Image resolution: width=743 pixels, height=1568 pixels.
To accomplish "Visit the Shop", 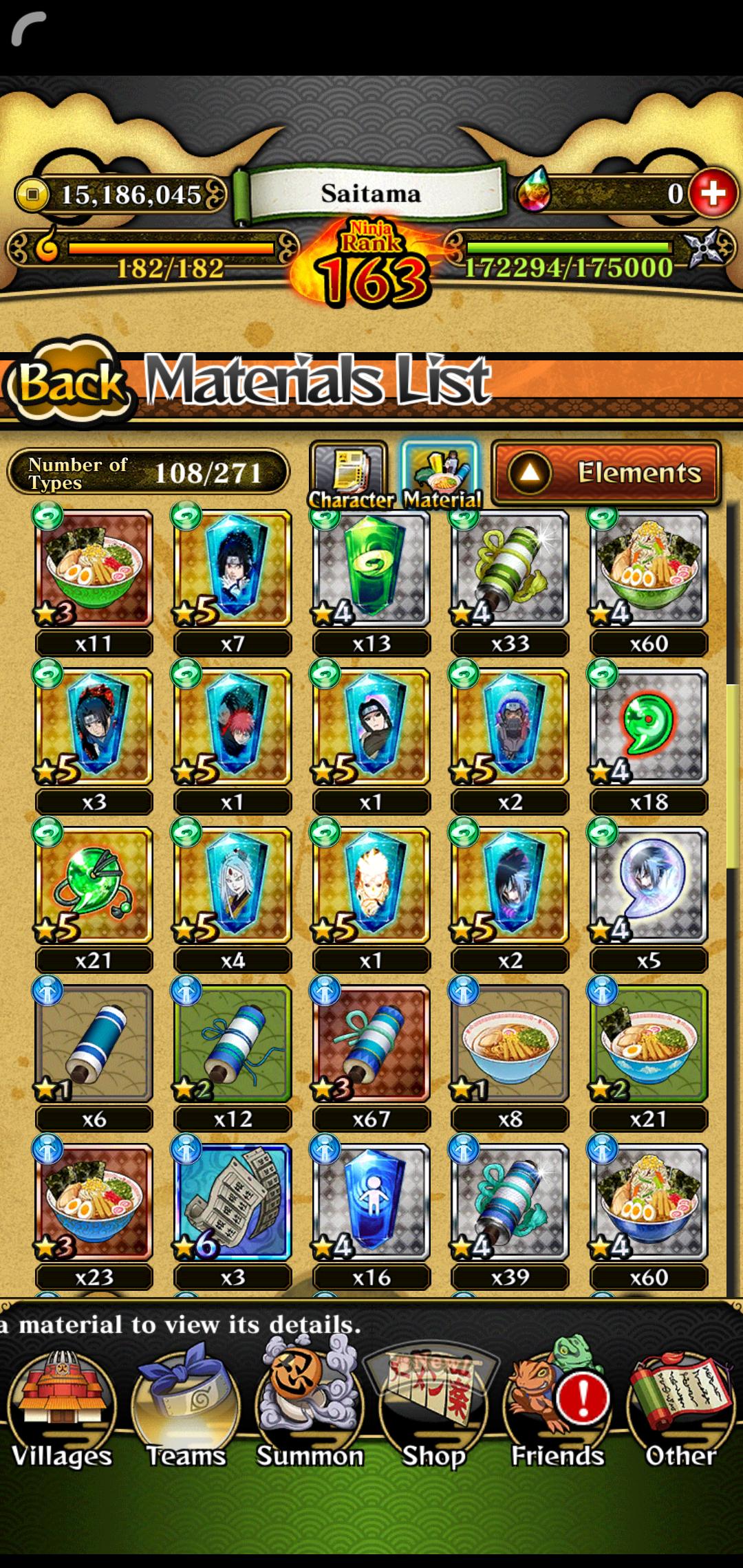I will coord(433,1410).
